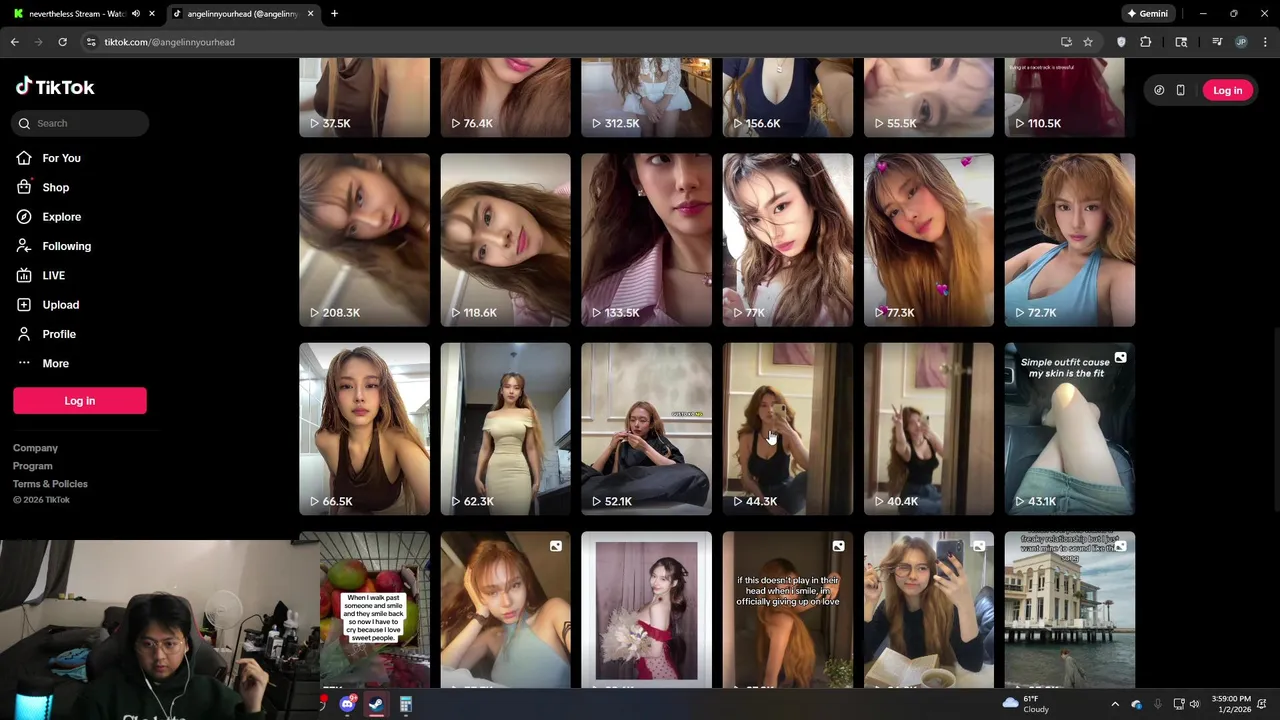
Task: Bookmark this page with the star icon
Action: click(x=1088, y=42)
